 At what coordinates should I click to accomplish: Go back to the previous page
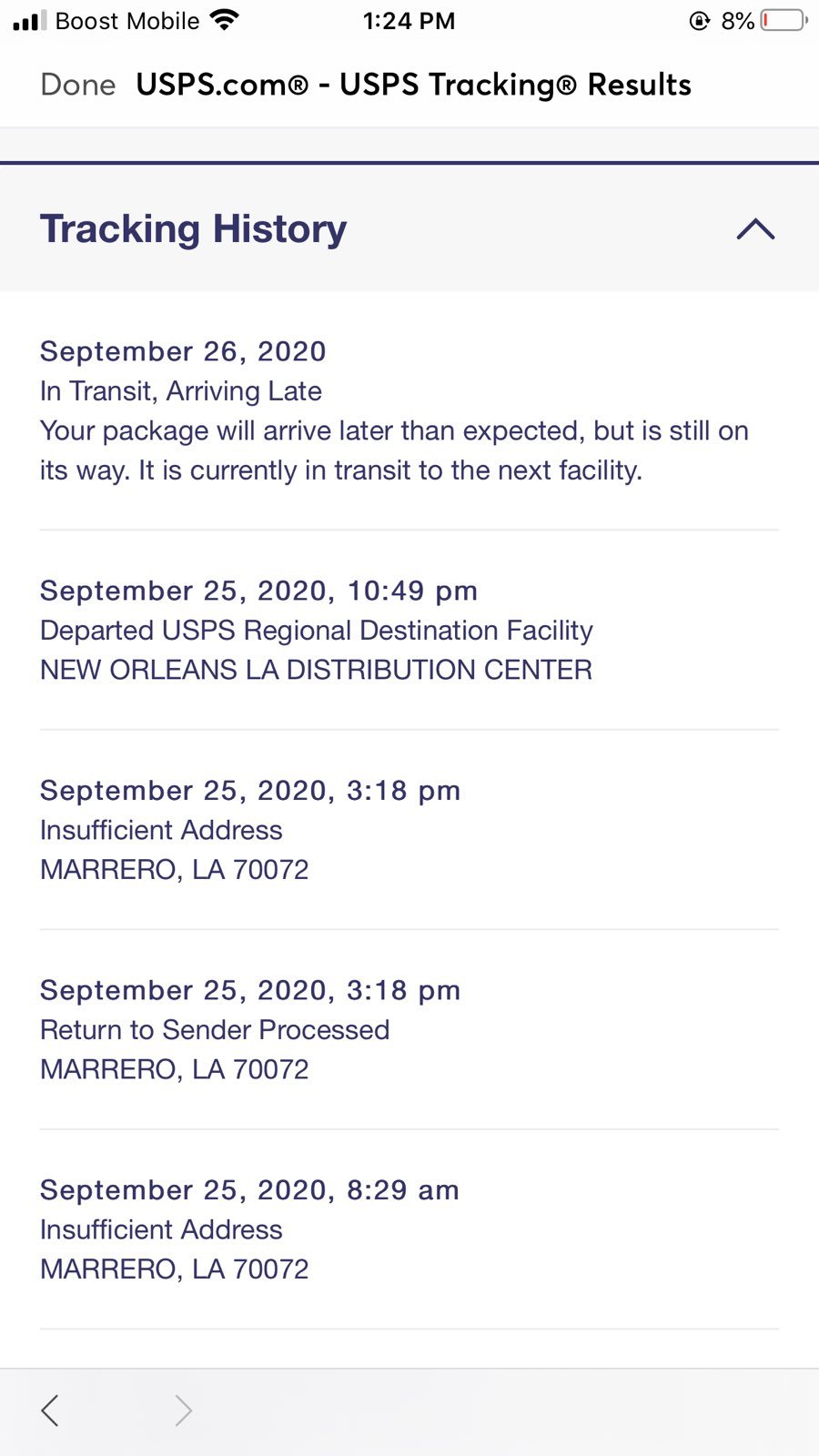pyautogui.click(x=50, y=1410)
